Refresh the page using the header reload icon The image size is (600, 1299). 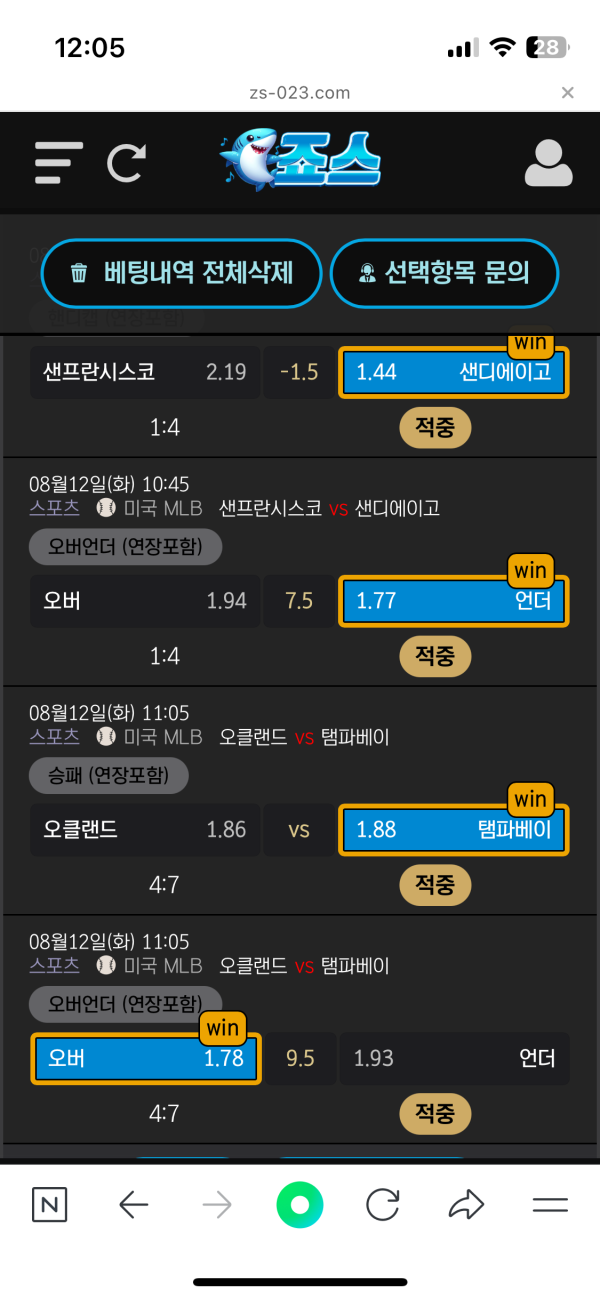coord(127,162)
